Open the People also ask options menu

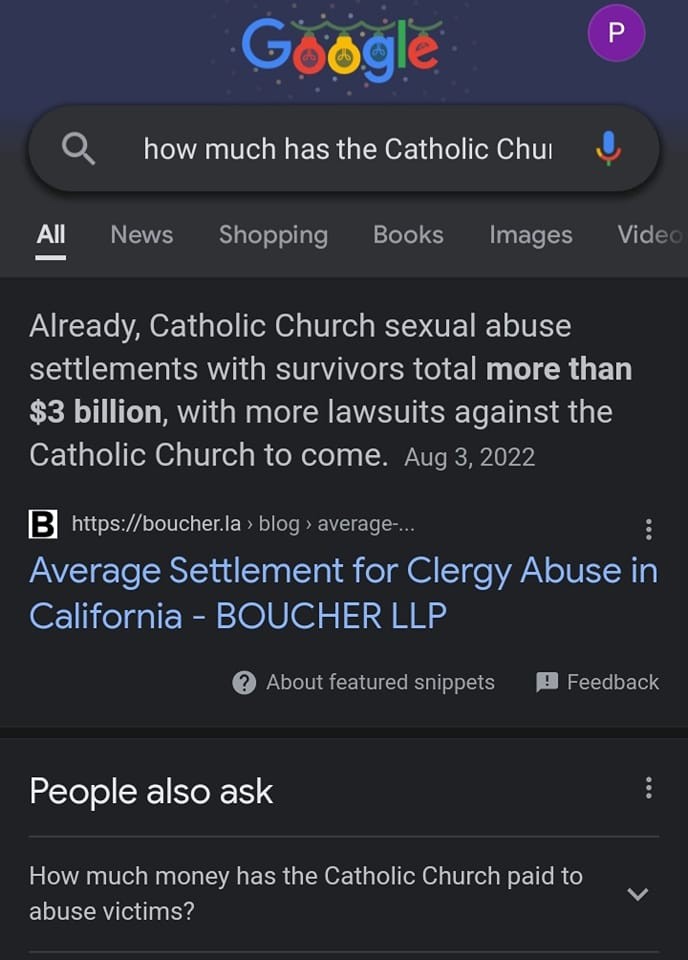649,788
